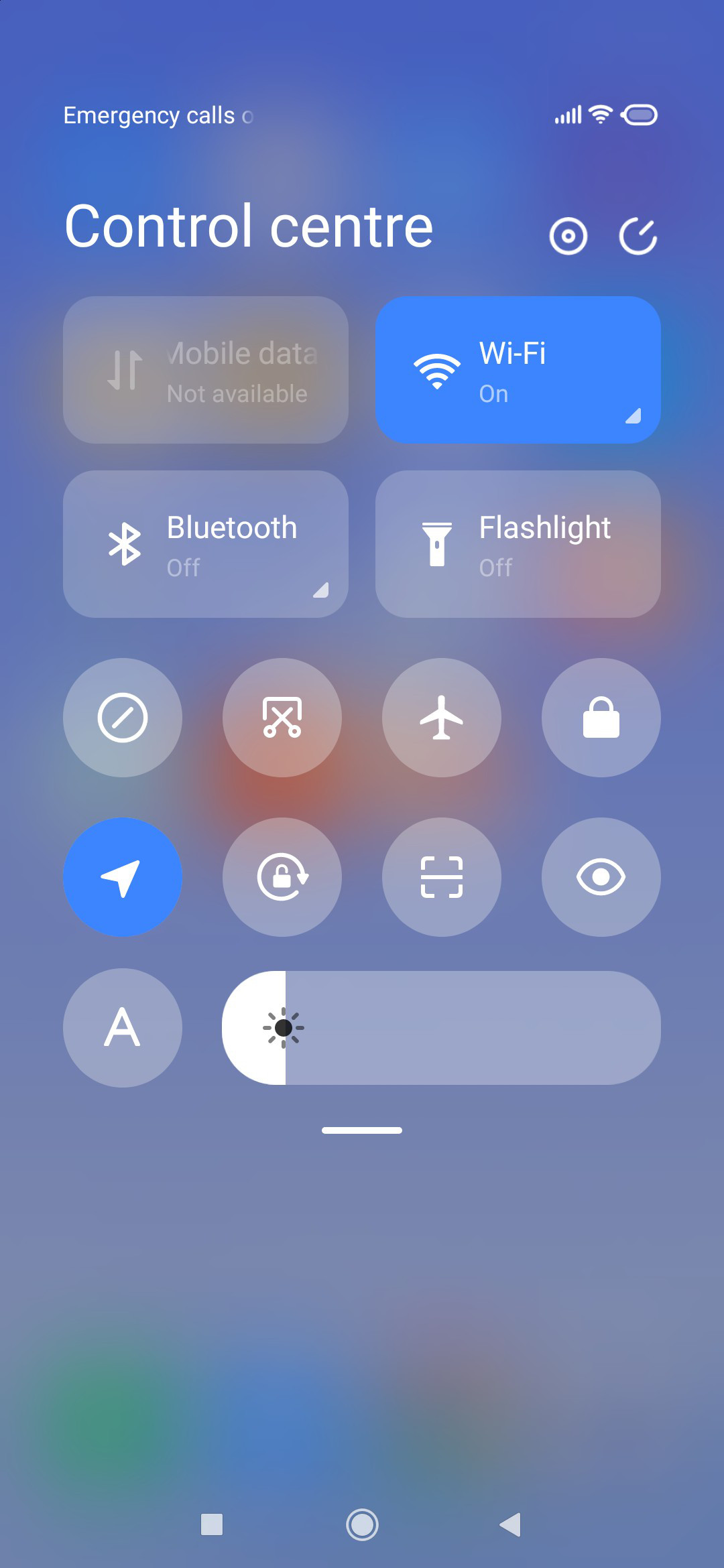Enable Airplane mode
The height and width of the screenshot is (1568, 724).
[x=442, y=718]
